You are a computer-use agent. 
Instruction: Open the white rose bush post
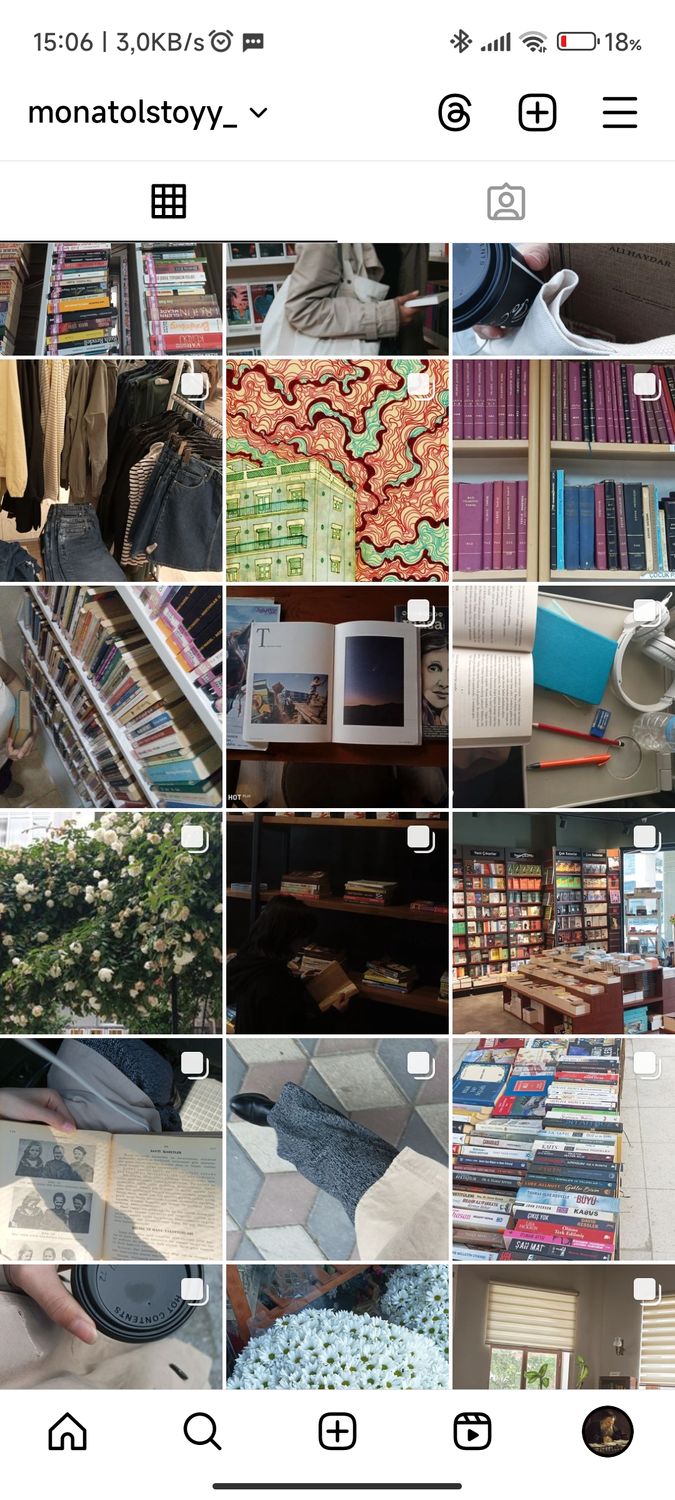[x=111, y=923]
